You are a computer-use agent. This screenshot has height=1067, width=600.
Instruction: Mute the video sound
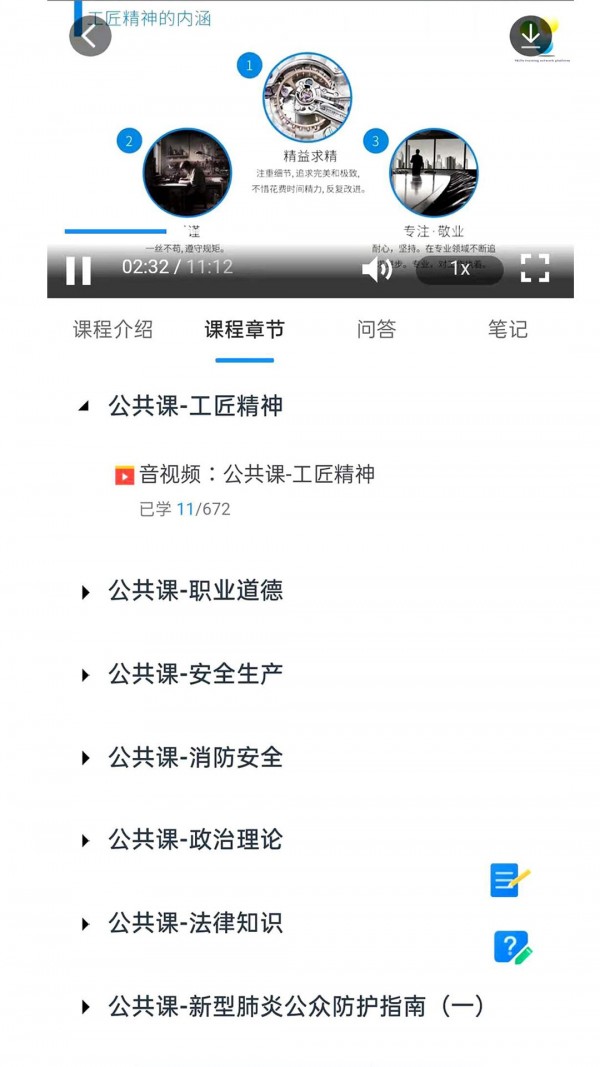(376, 269)
